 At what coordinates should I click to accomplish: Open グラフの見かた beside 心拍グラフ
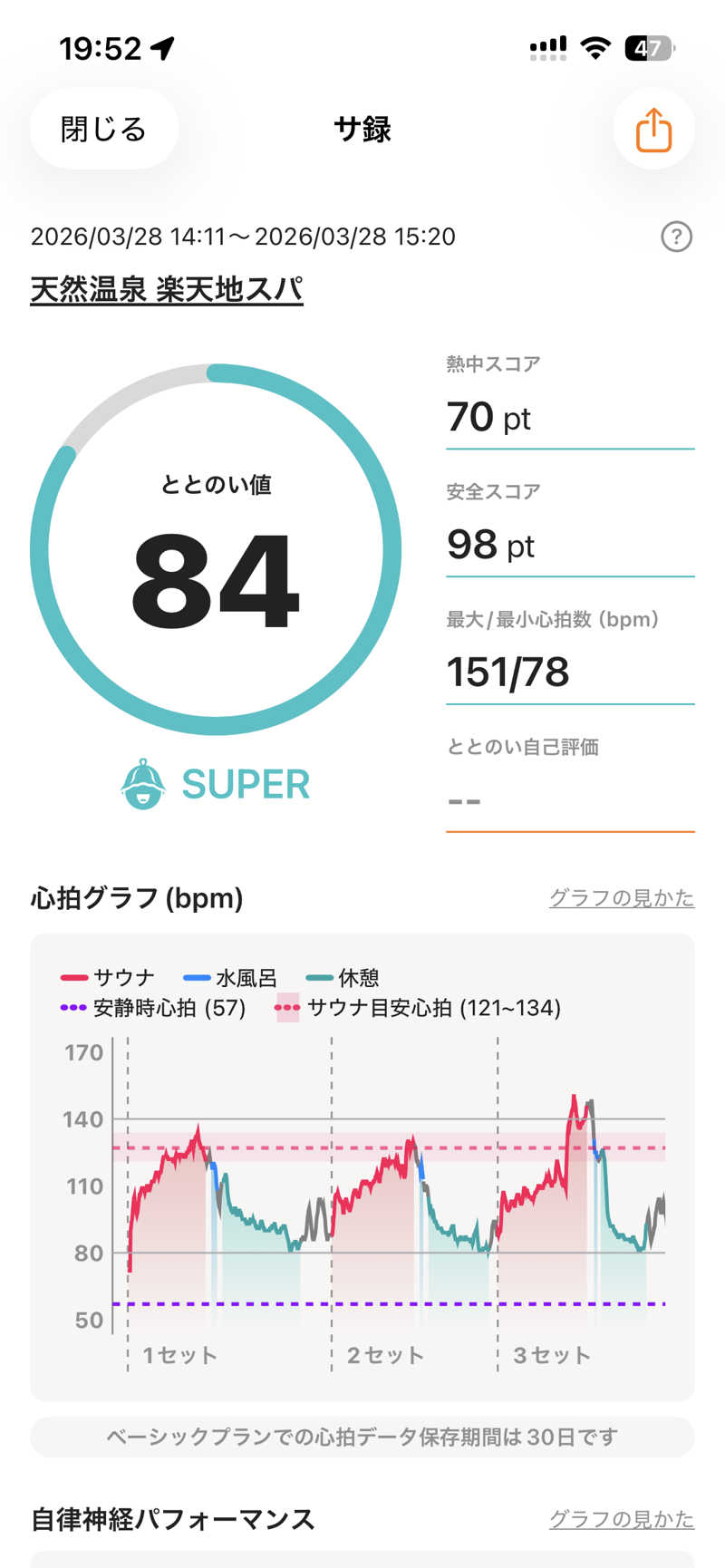coord(622,898)
